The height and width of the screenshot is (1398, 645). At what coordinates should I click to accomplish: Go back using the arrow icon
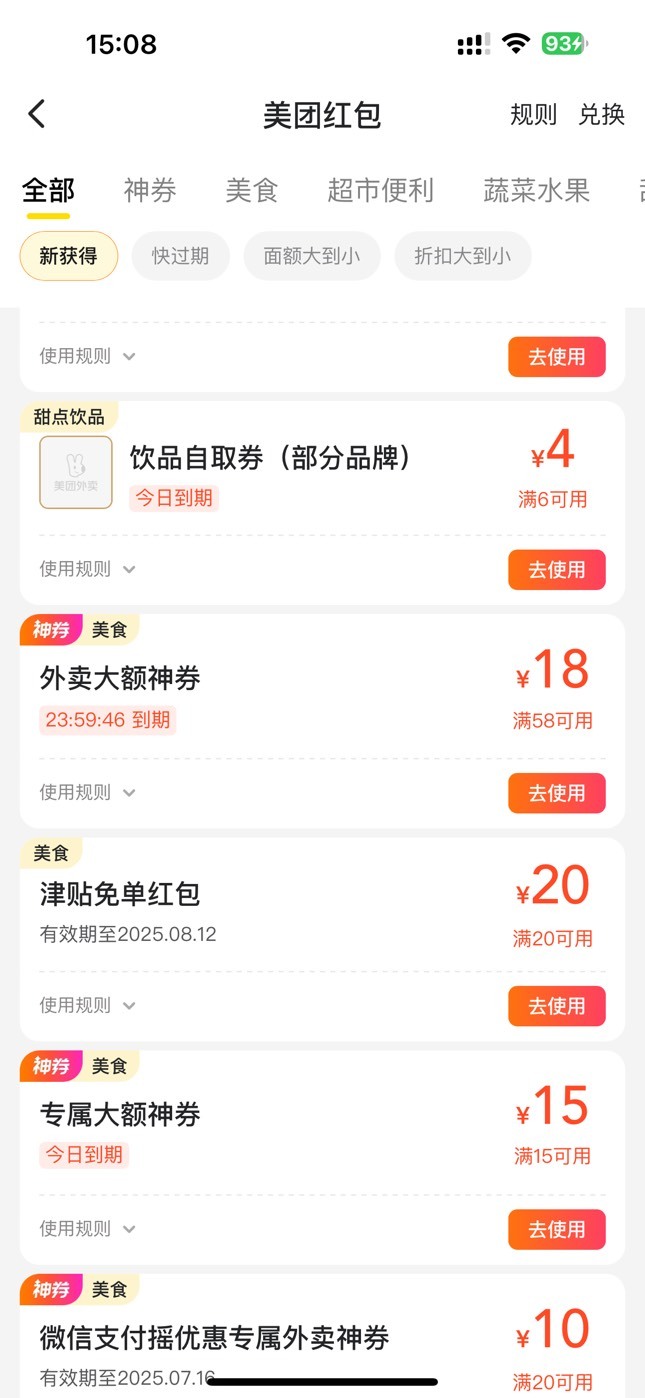37,114
